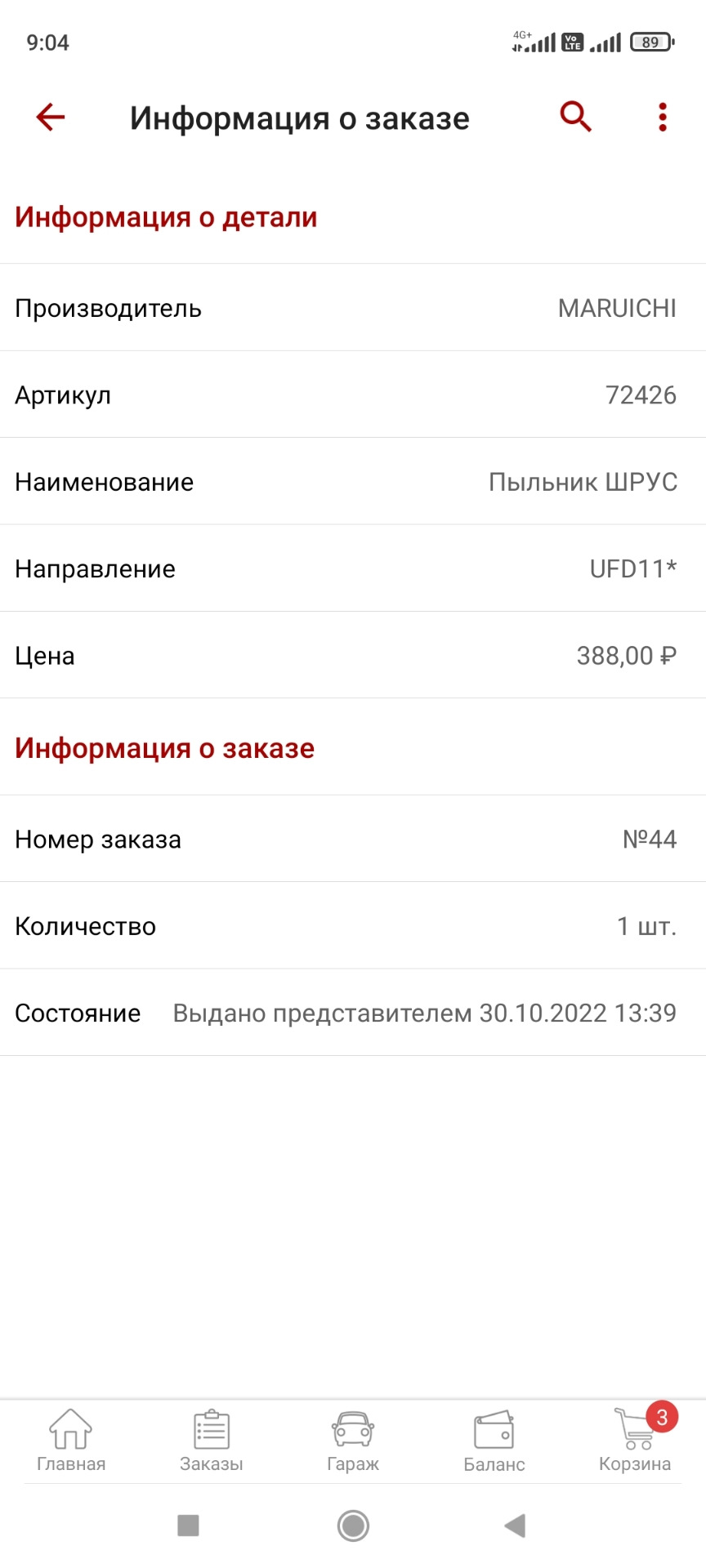Tap the back arrow to return
The width and height of the screenshot is (706, 1568).
50,117
